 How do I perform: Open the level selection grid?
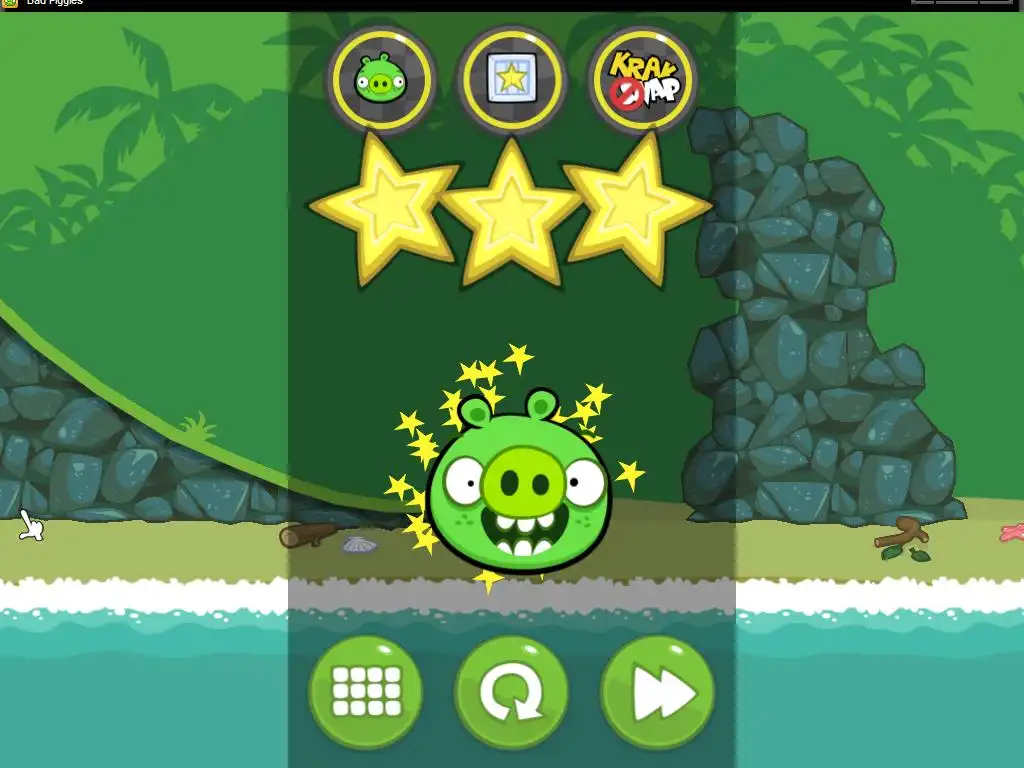point(366,692)
